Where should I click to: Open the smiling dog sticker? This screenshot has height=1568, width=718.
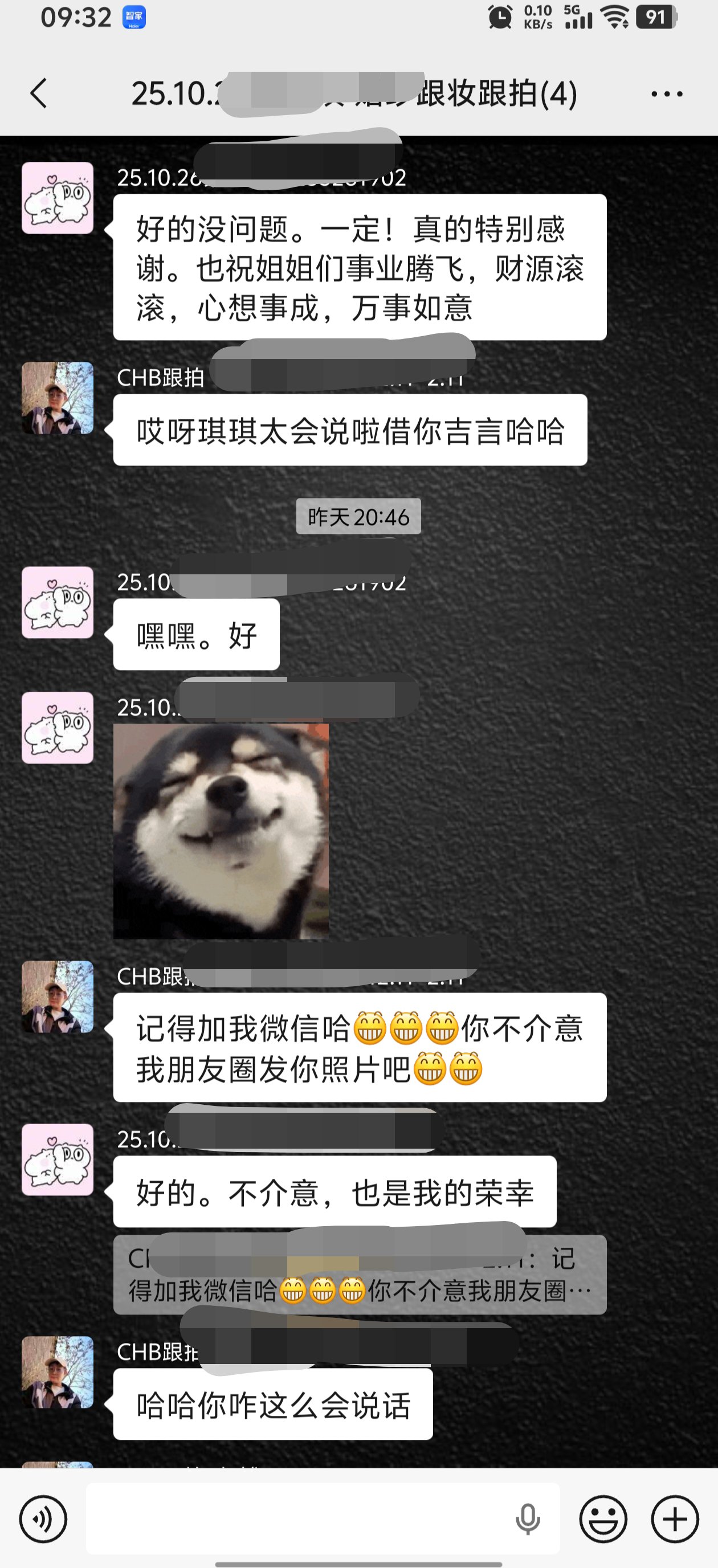click(x=221, y=831)
